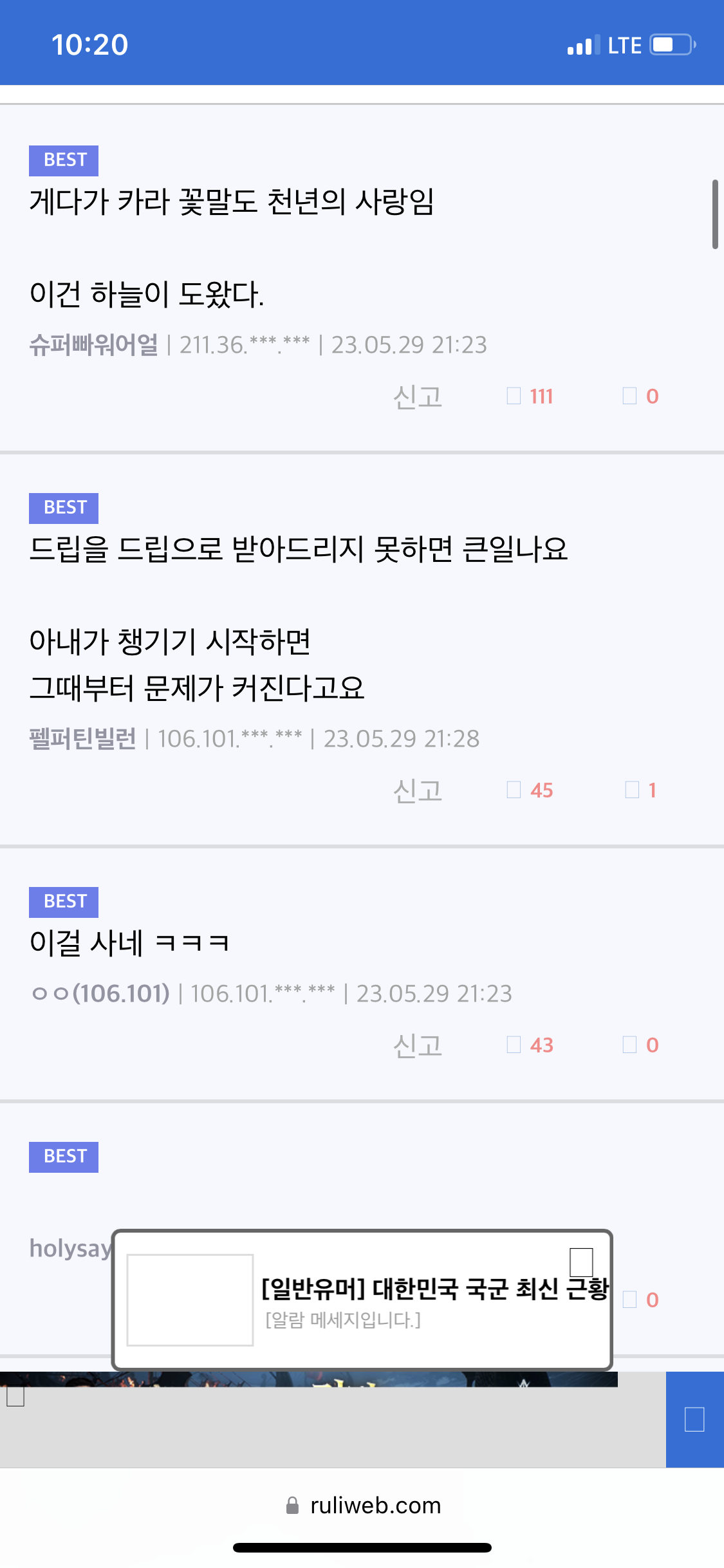Close the 일반유머 alert popup

tap(581, 1262)
